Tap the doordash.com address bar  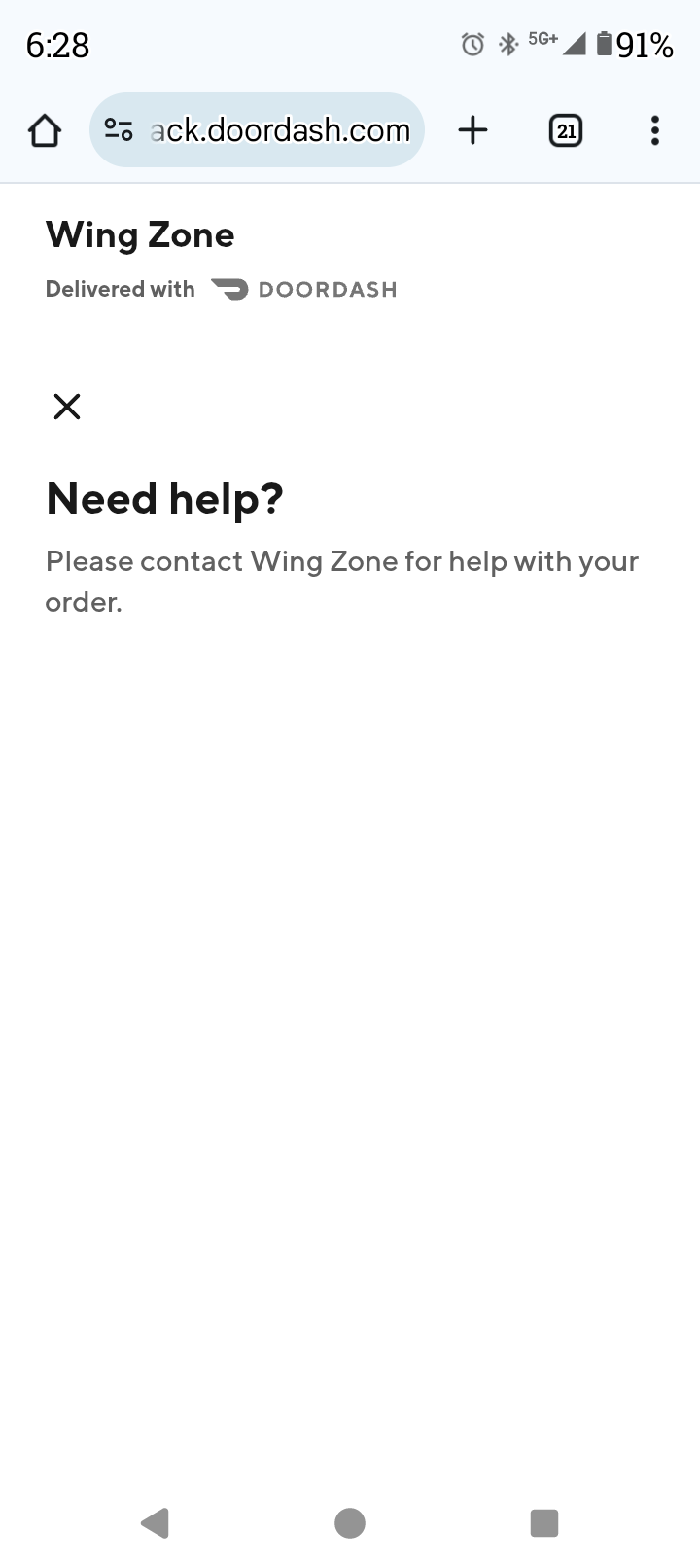[x=280, y=130]
